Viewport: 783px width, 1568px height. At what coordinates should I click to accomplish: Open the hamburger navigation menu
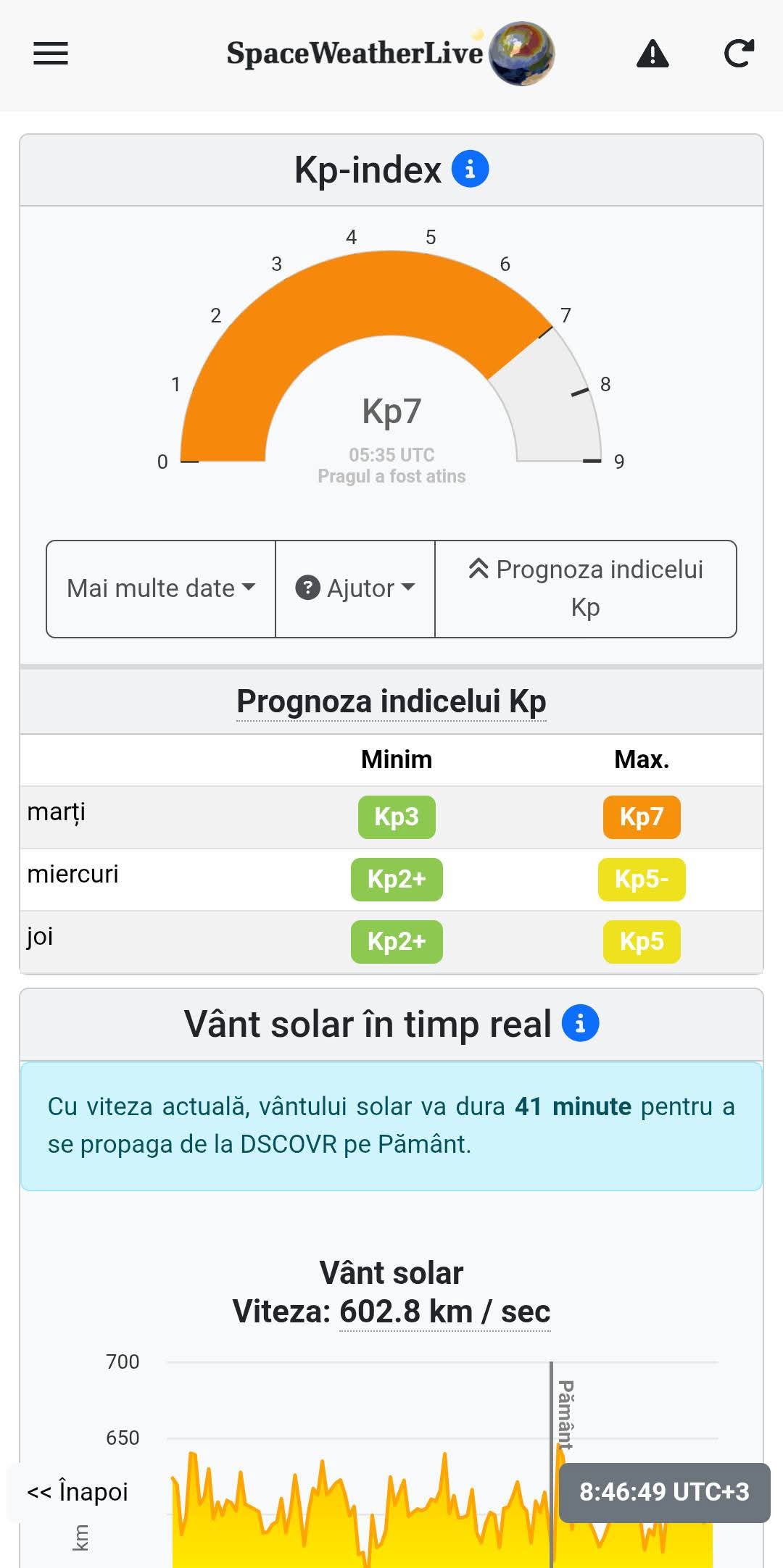coord(51,54)
